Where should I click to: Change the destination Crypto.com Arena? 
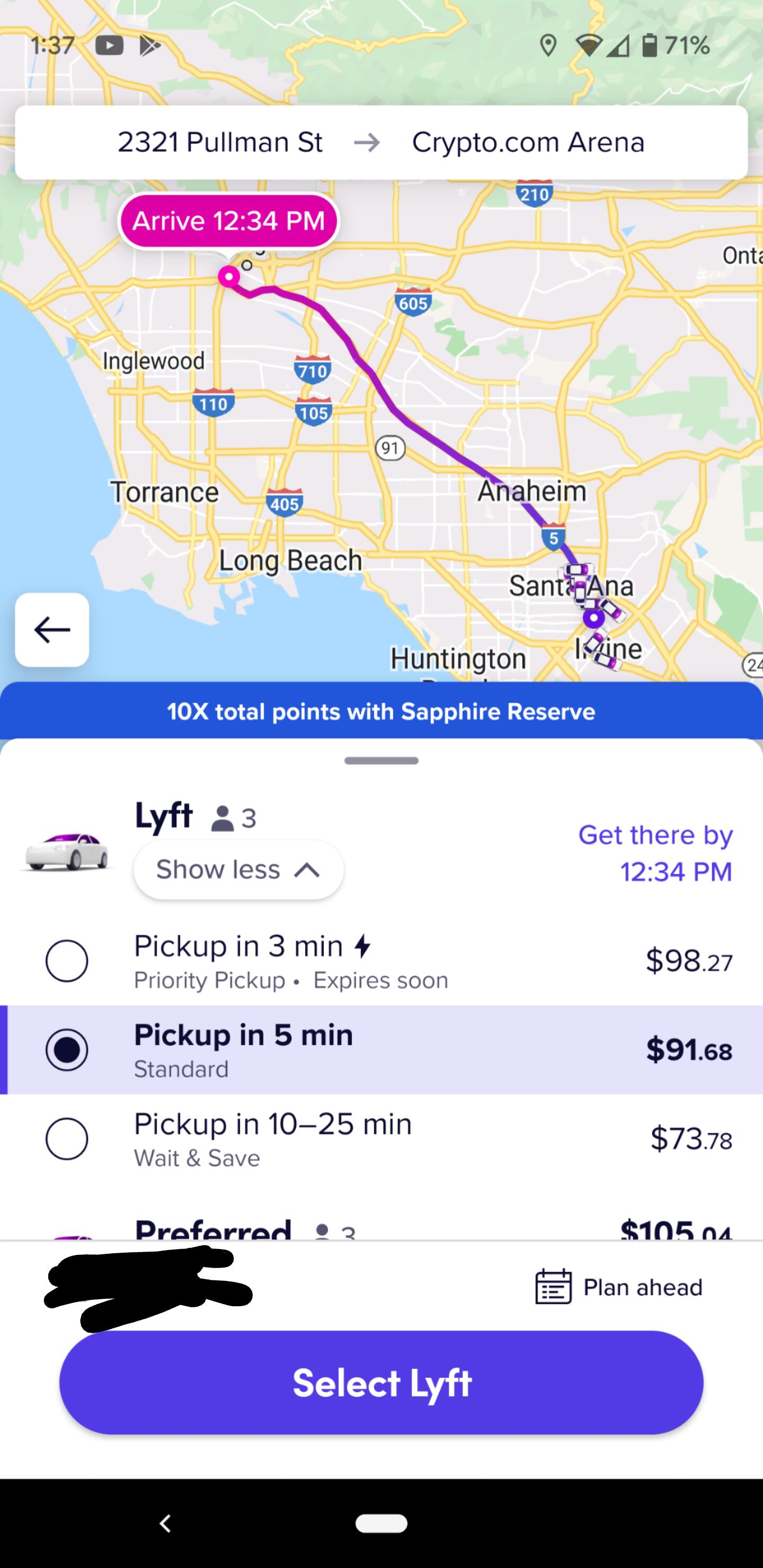click(x=528, y=143)
